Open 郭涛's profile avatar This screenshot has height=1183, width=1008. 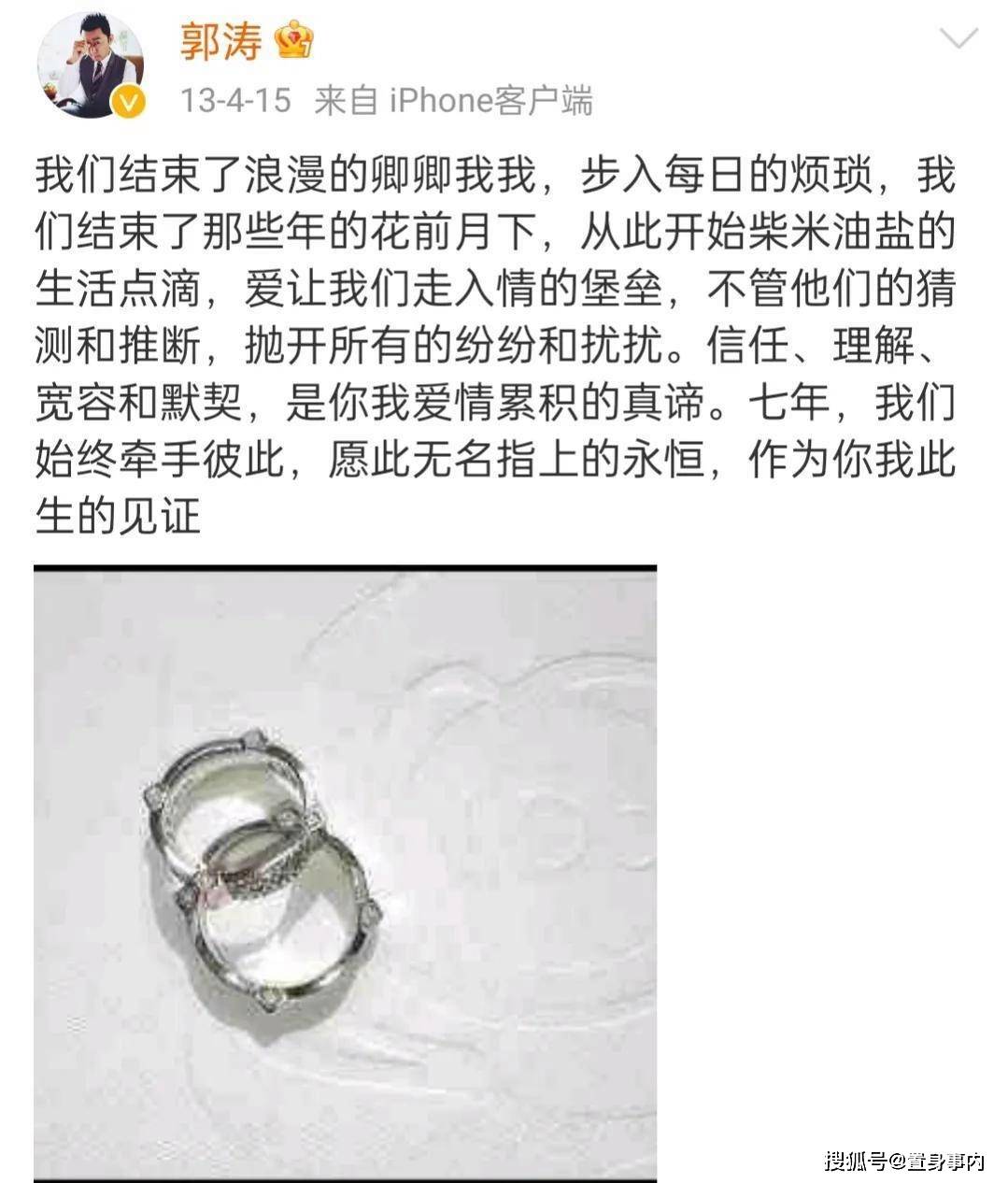pos(91,65)
